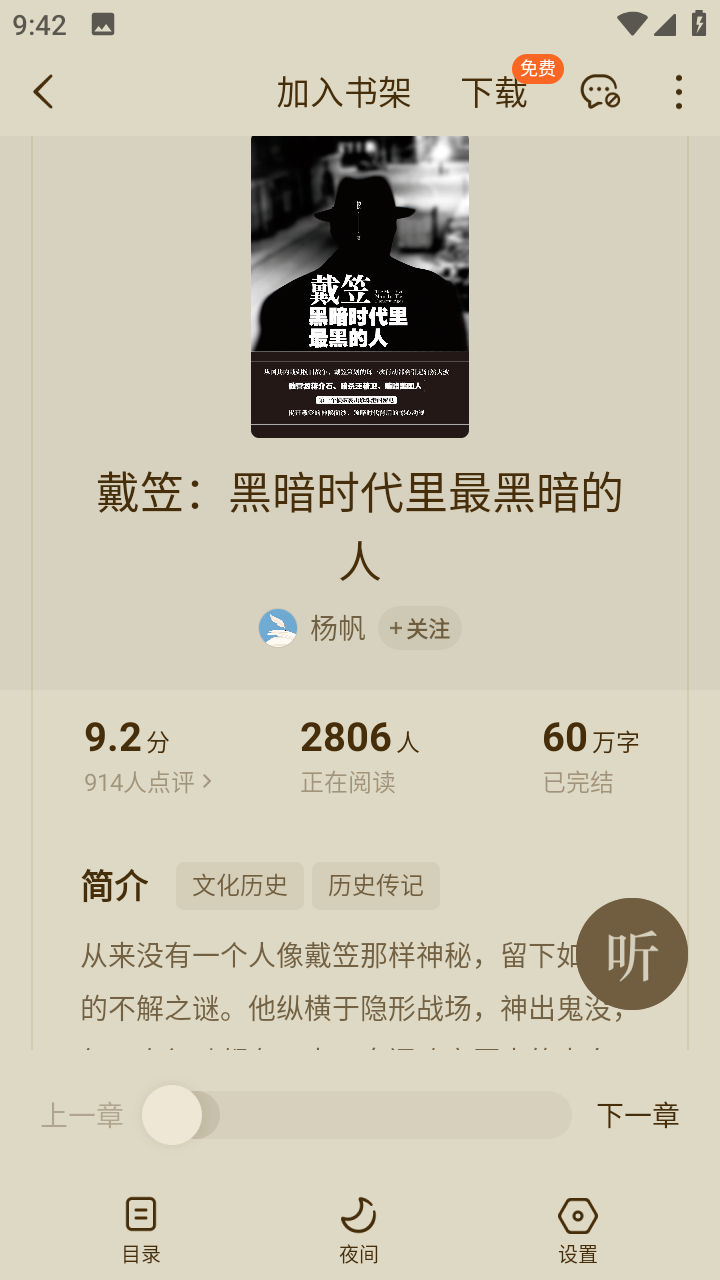Open the 目录 table of contents
Image resolution: width=720 pixels, height=1280 pixels.
pyautogui.click(x=141, y=1230)
